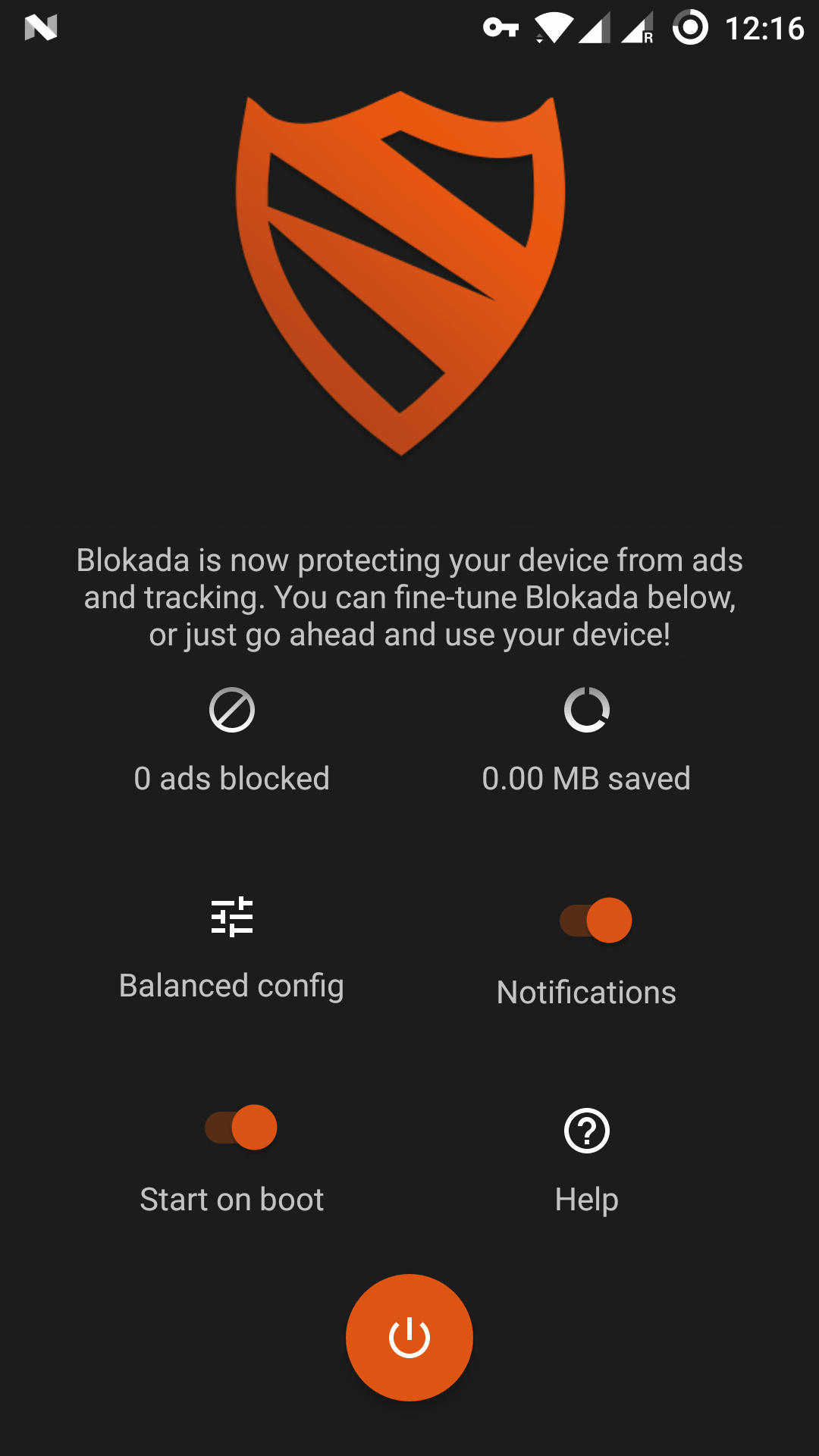Turn off Blokada with the power button

(x=409, y=1338)
